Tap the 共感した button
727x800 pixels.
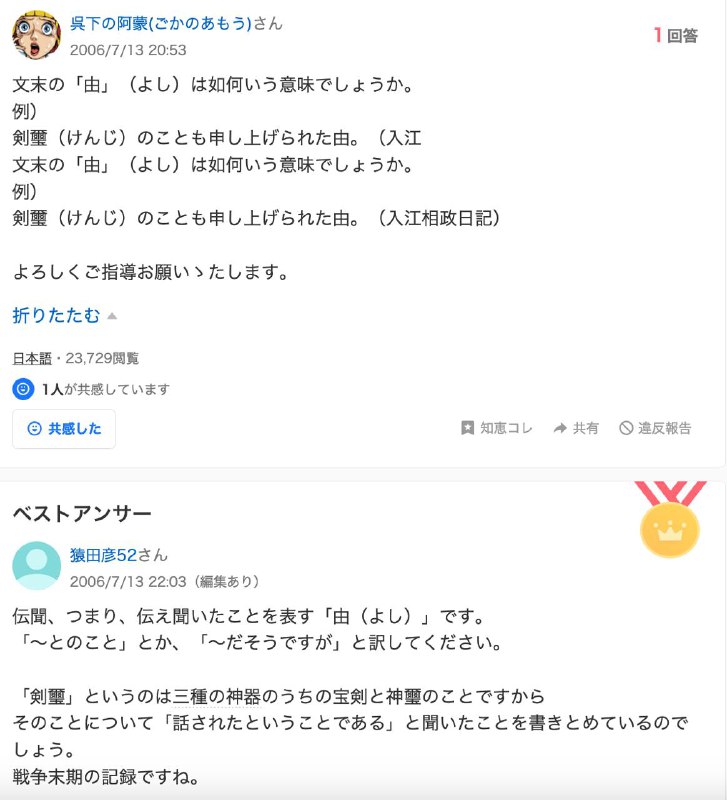coord(64,429)
